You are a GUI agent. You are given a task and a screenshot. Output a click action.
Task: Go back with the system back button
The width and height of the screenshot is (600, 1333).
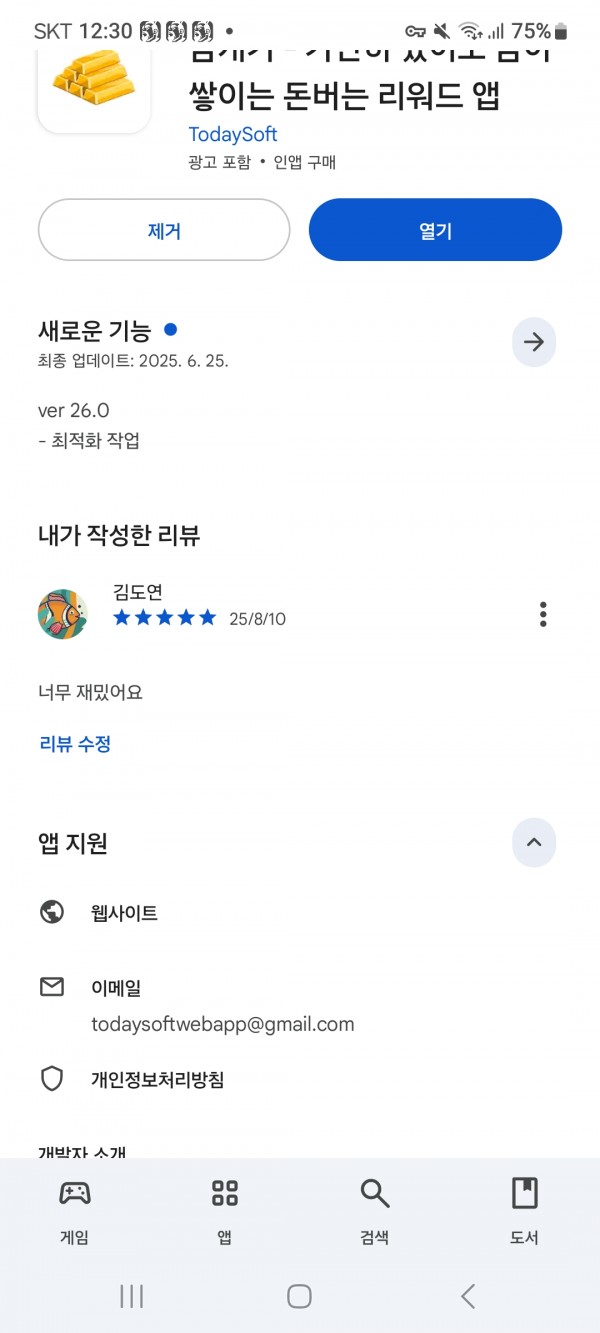click(467, 1296)
